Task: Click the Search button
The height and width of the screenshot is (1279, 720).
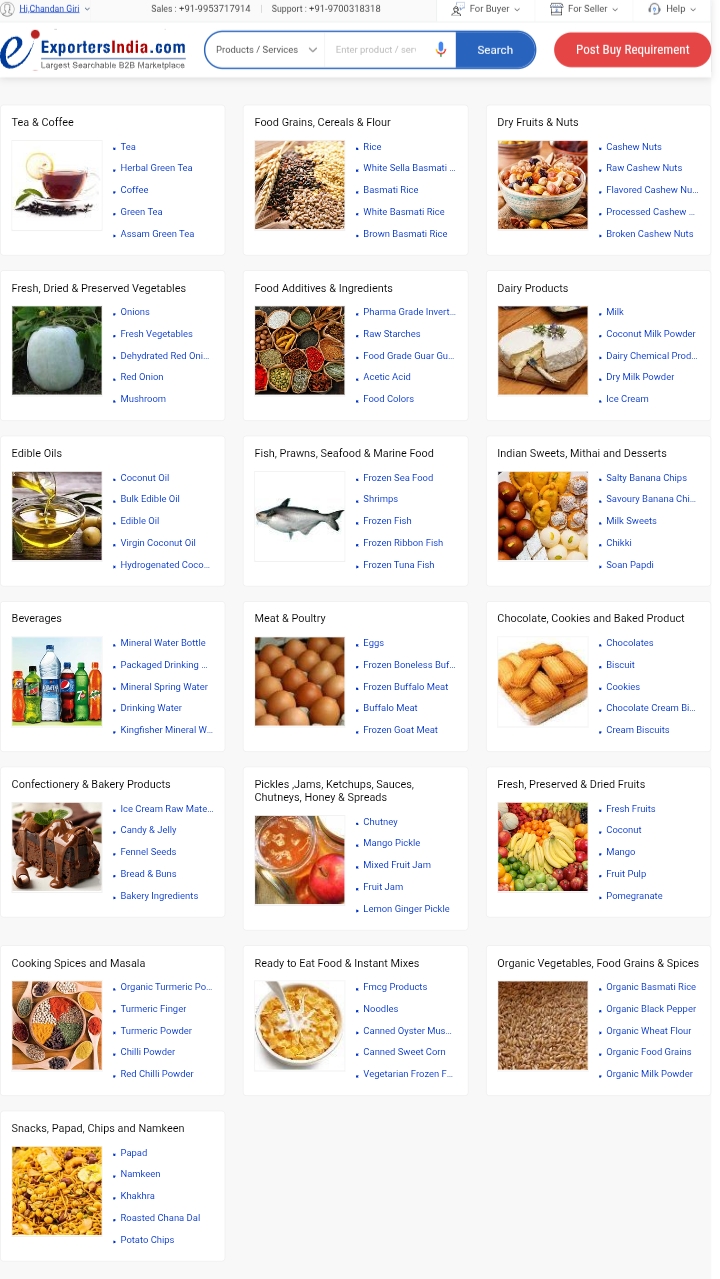Action: [494, 49]
